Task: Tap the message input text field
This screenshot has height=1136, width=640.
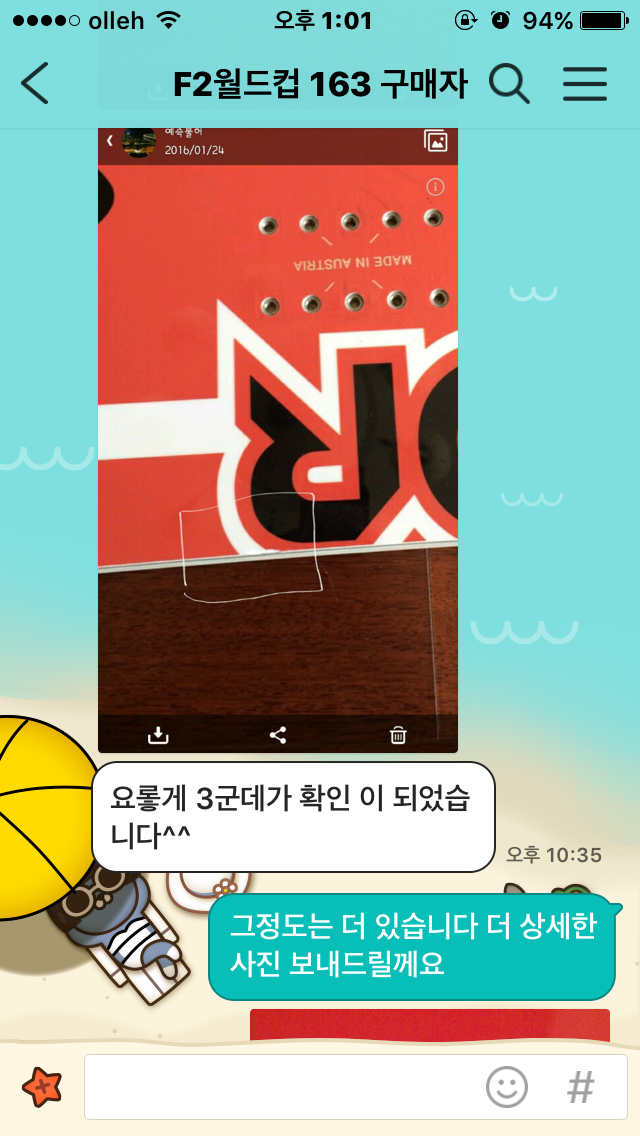Action: [x=280, y=1087]
